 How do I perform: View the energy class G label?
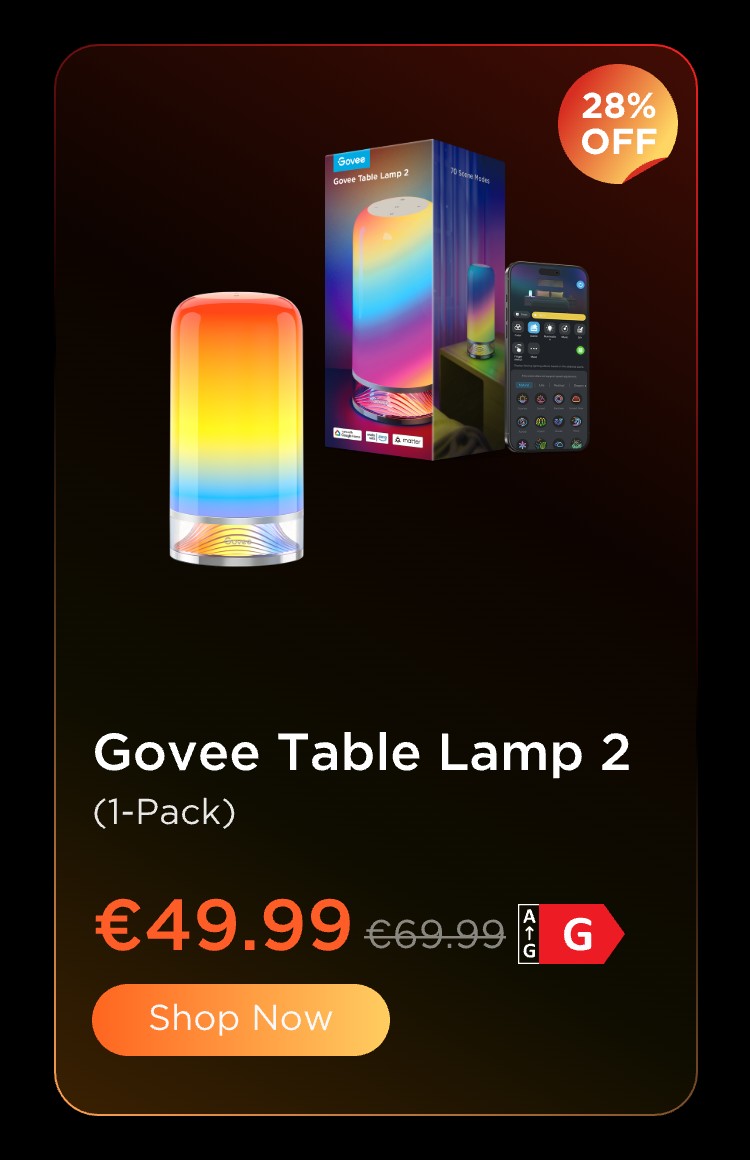570,935
